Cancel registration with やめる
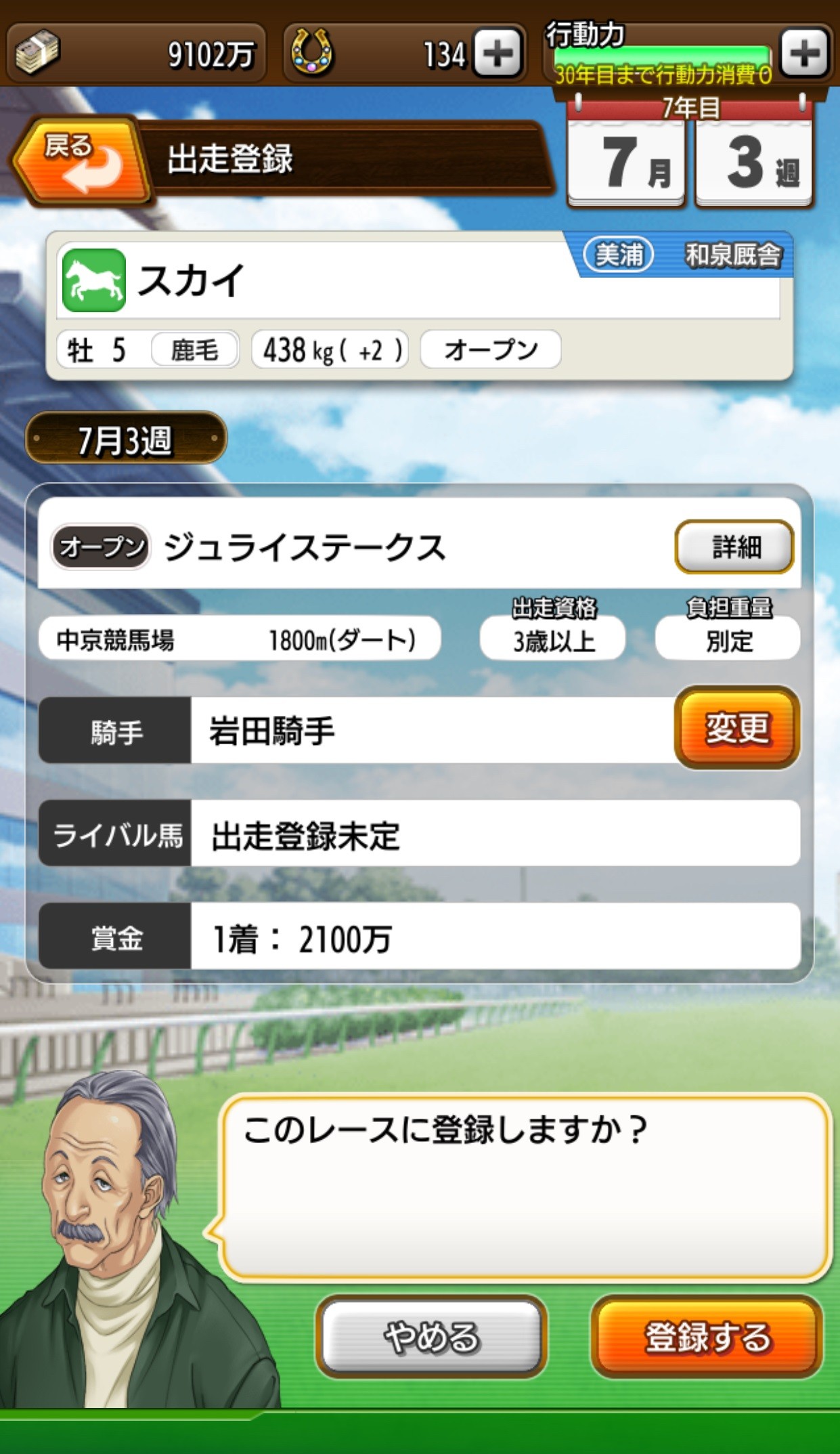This screenshot has width=840, height=1454. (x=431, y=1337)
